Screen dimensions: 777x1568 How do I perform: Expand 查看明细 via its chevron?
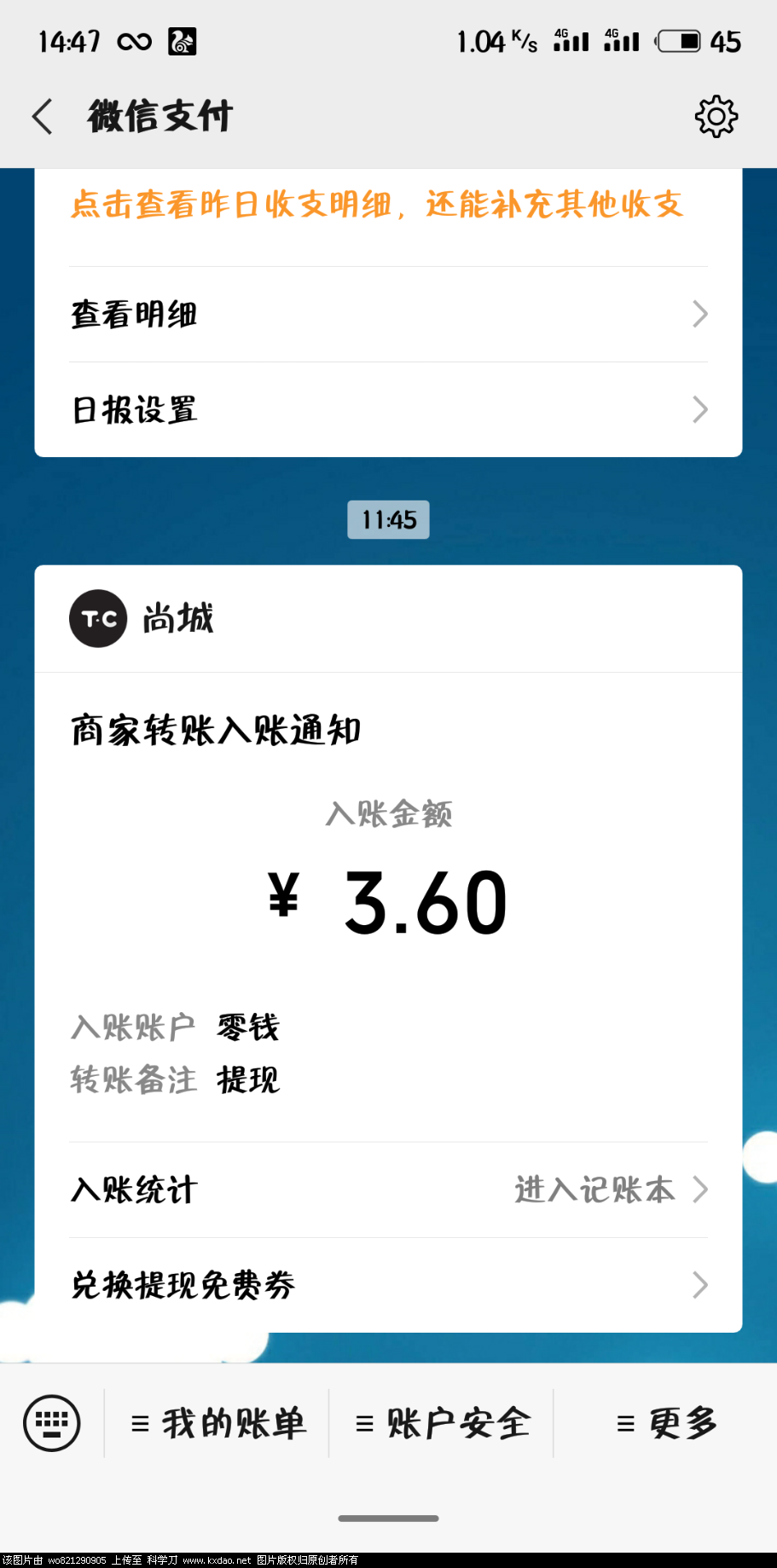[x=700, y=314]
